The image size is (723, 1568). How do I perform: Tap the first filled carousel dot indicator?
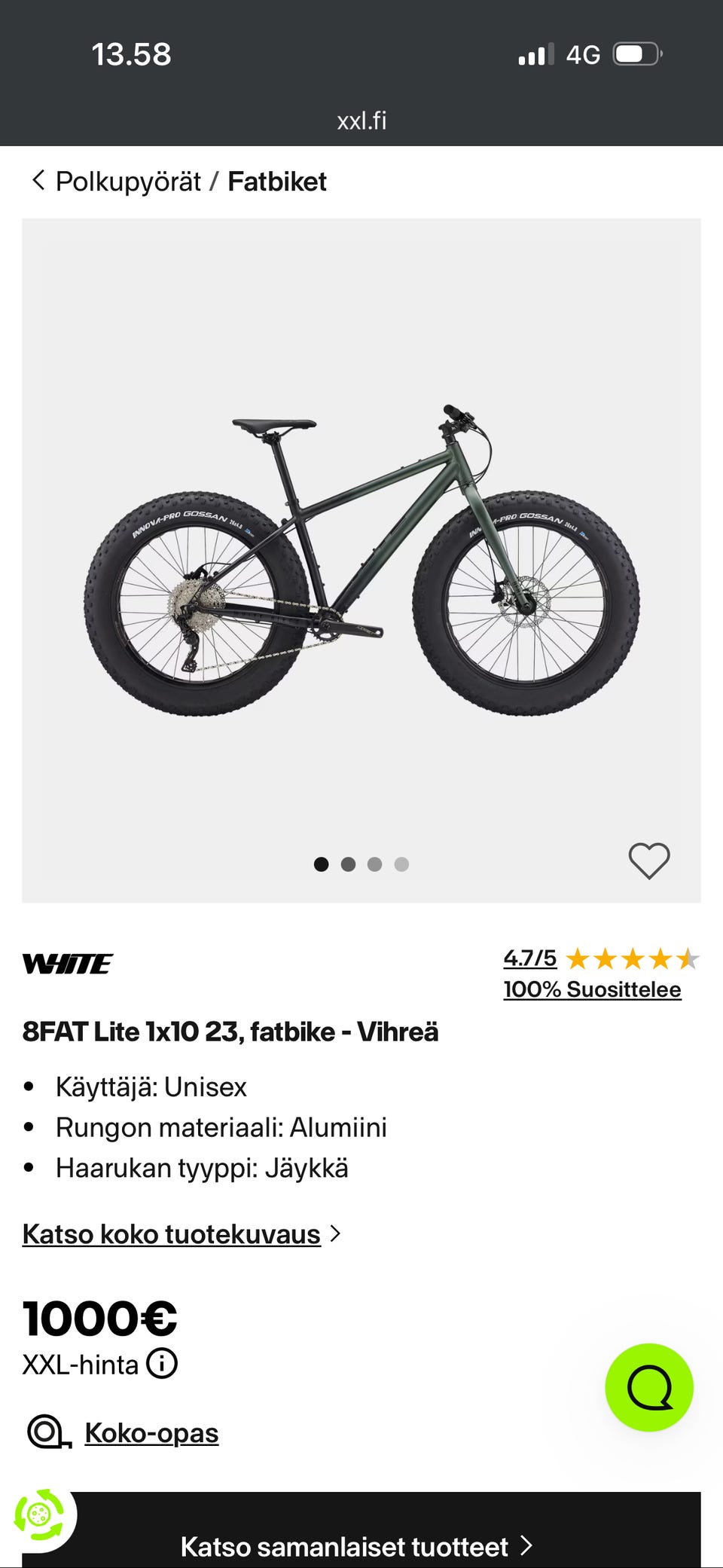(322, 864)
